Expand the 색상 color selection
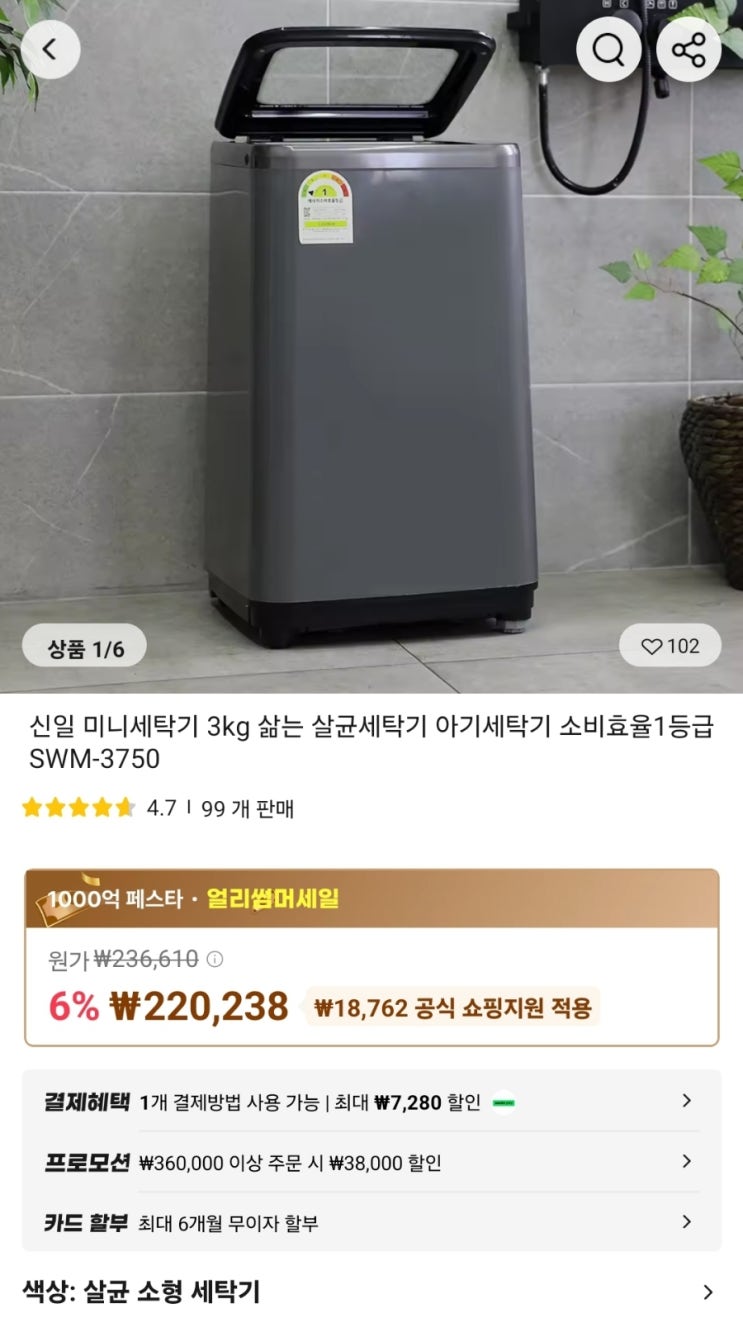The image size is (743, 1332). 371,1291
